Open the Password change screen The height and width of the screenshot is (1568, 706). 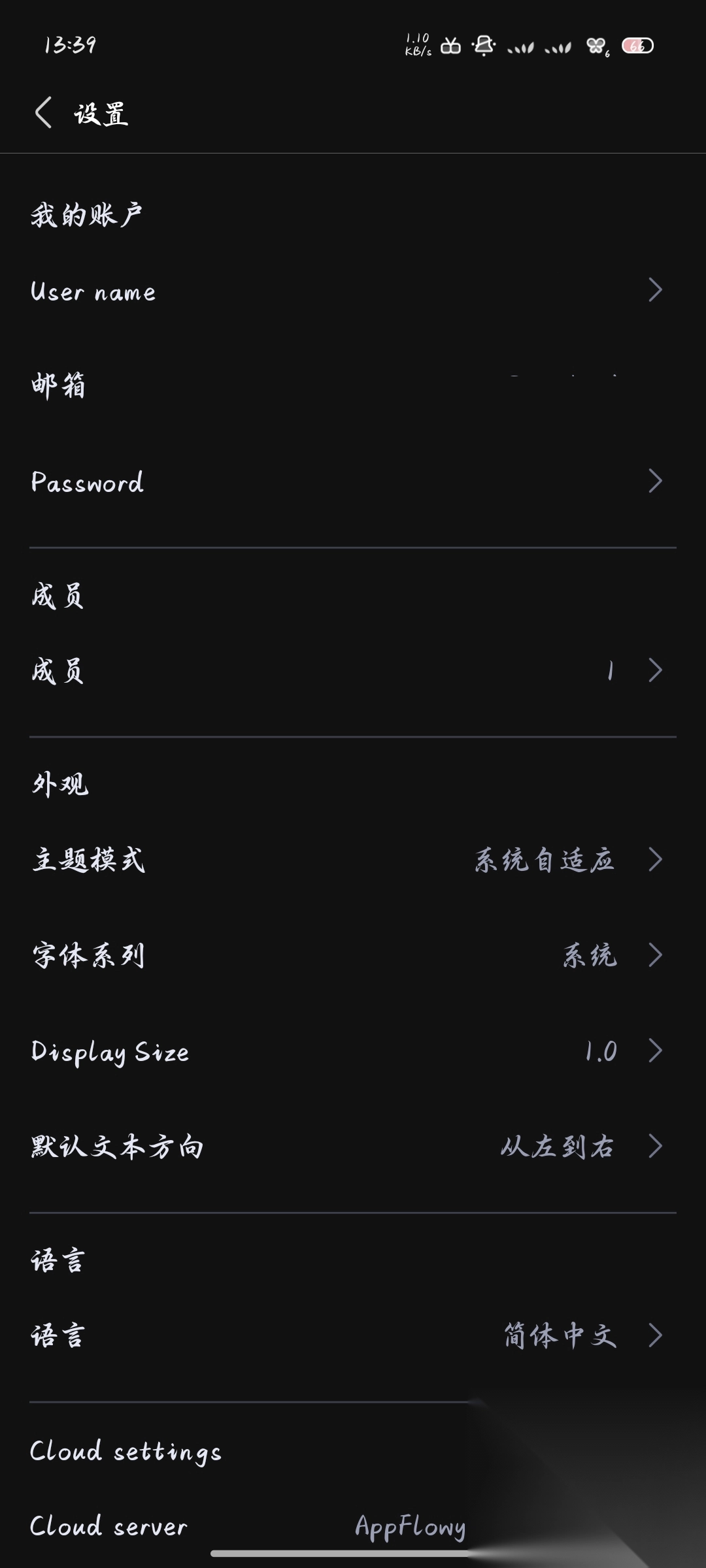tap(353, 483)
